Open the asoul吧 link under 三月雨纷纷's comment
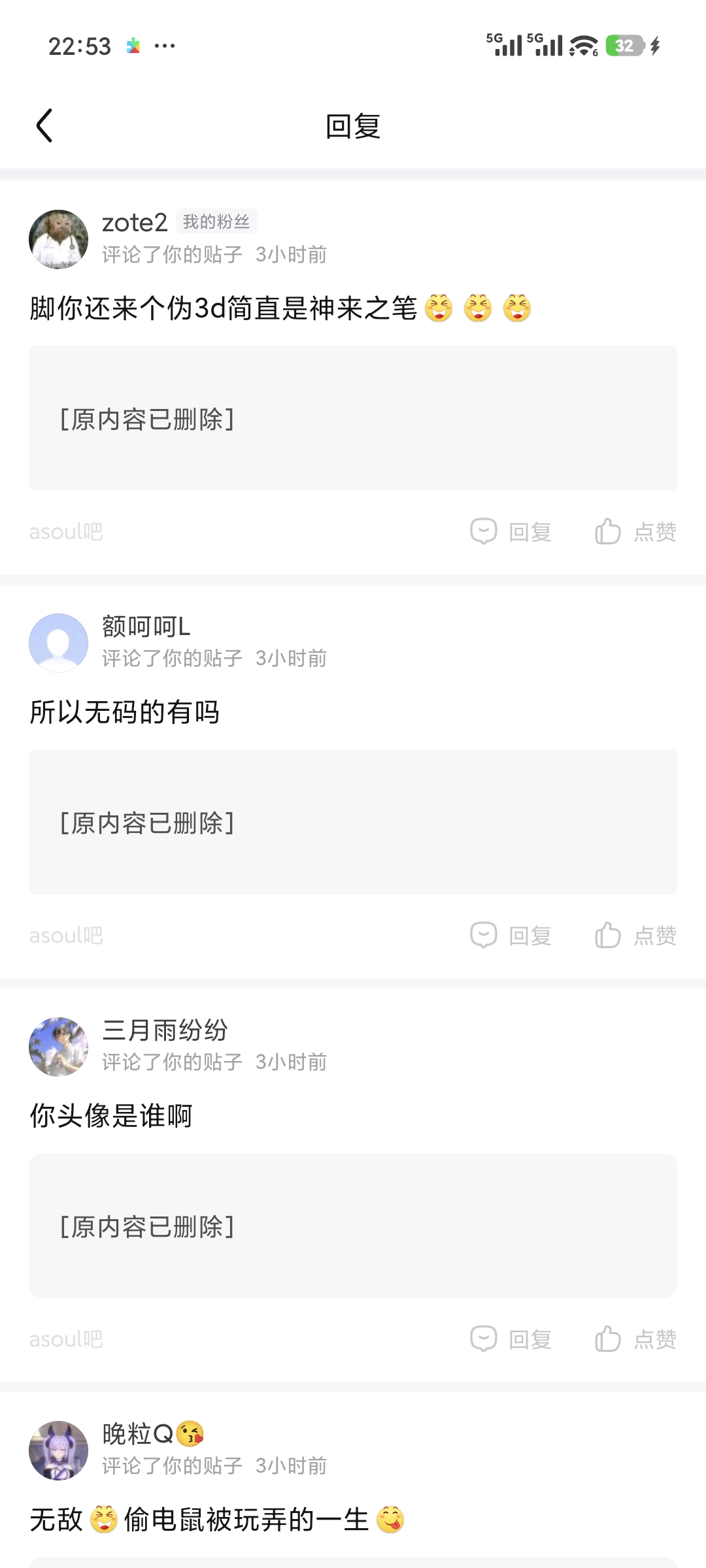The width and height of the screenshot is (706, 1568). click(x=66, y=1339)
